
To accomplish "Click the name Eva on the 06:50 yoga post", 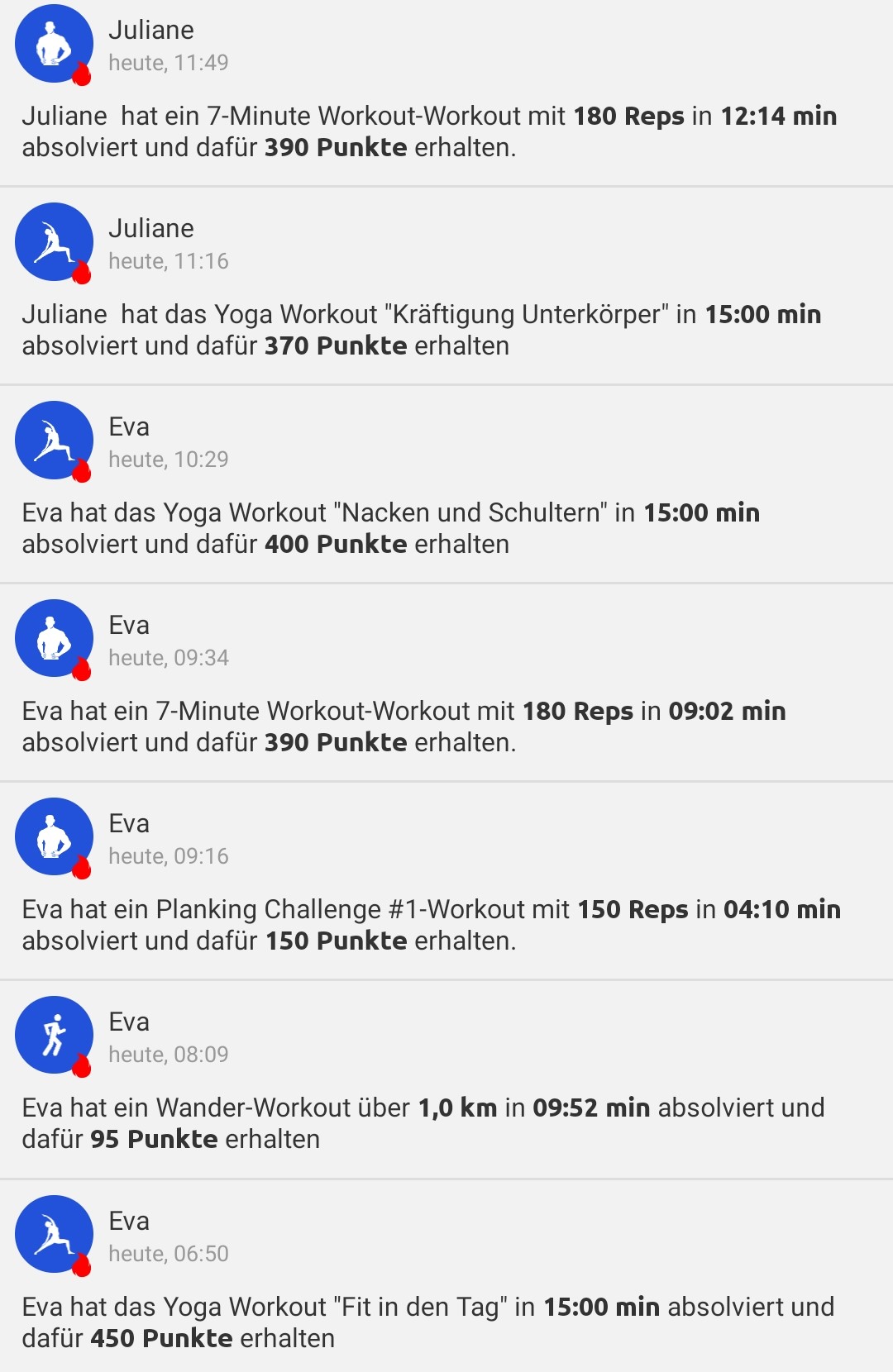I will coord(130,1220).
